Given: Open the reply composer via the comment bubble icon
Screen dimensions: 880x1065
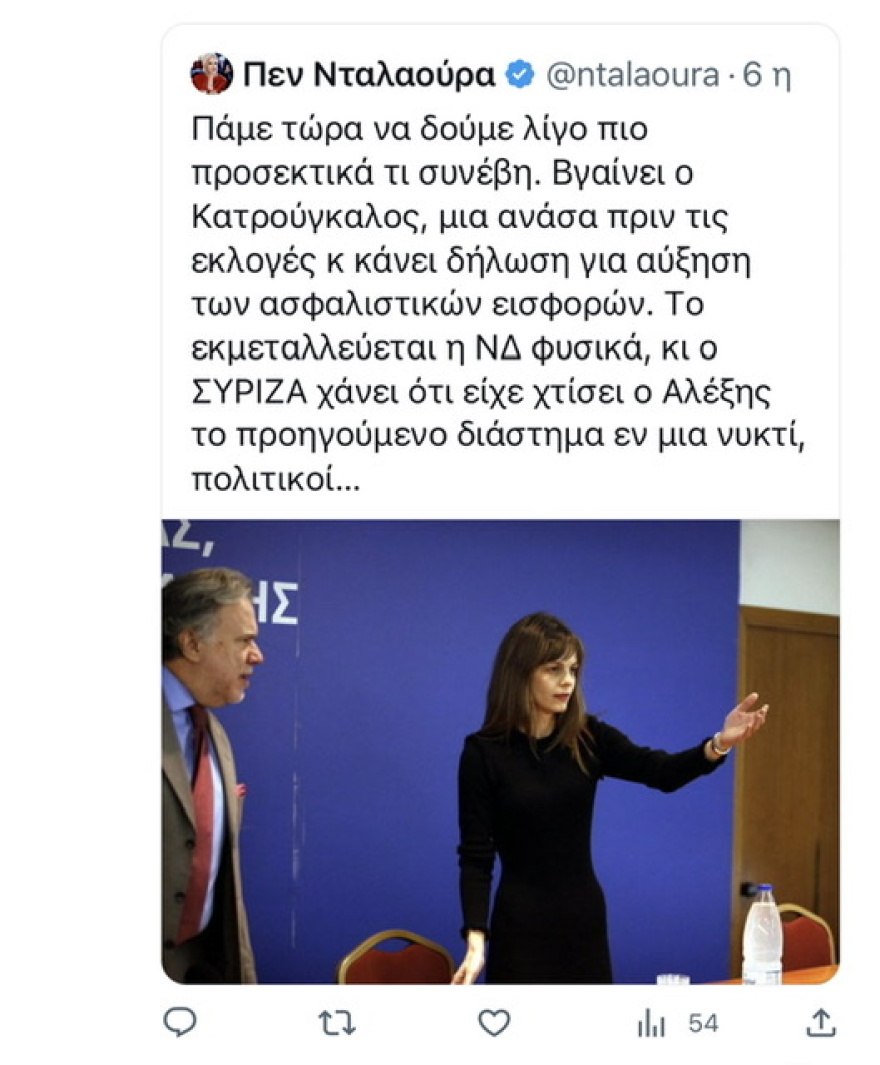Looking at the screenshot, I should [x=179, y=1023].
